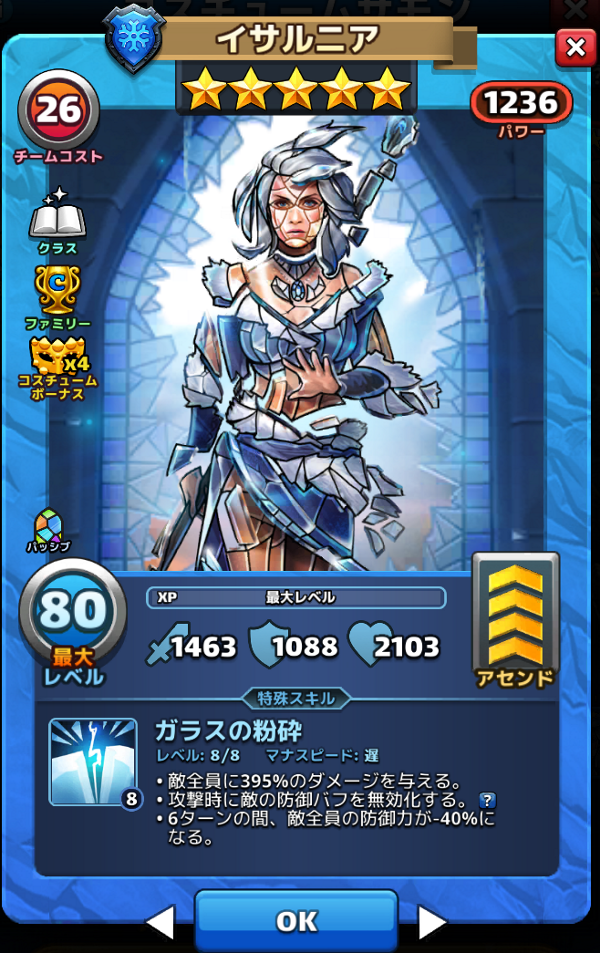Go to the previous hero
Viewport: 600px width, 953px height.
pos(160,922)
